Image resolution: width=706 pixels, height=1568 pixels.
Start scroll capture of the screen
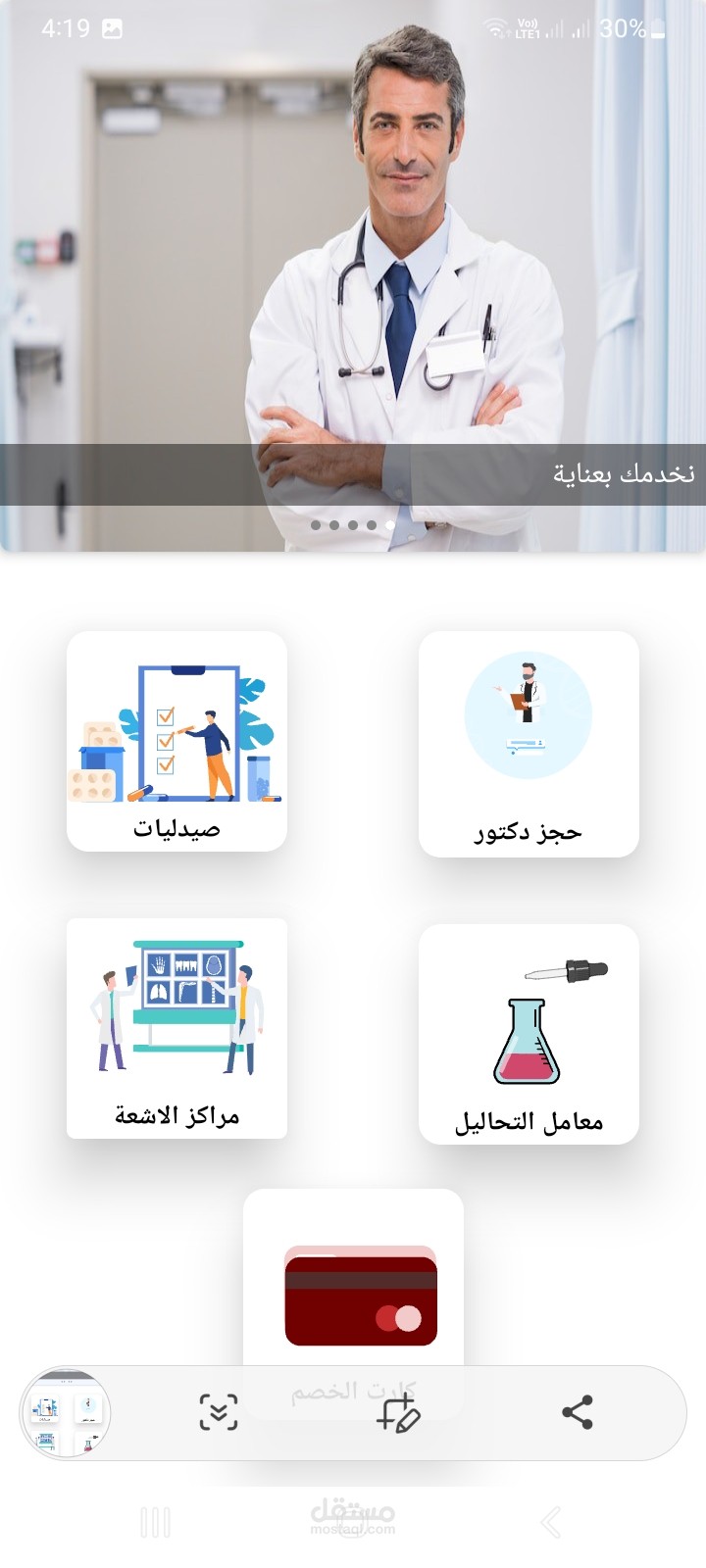[x=218, y=1412]
